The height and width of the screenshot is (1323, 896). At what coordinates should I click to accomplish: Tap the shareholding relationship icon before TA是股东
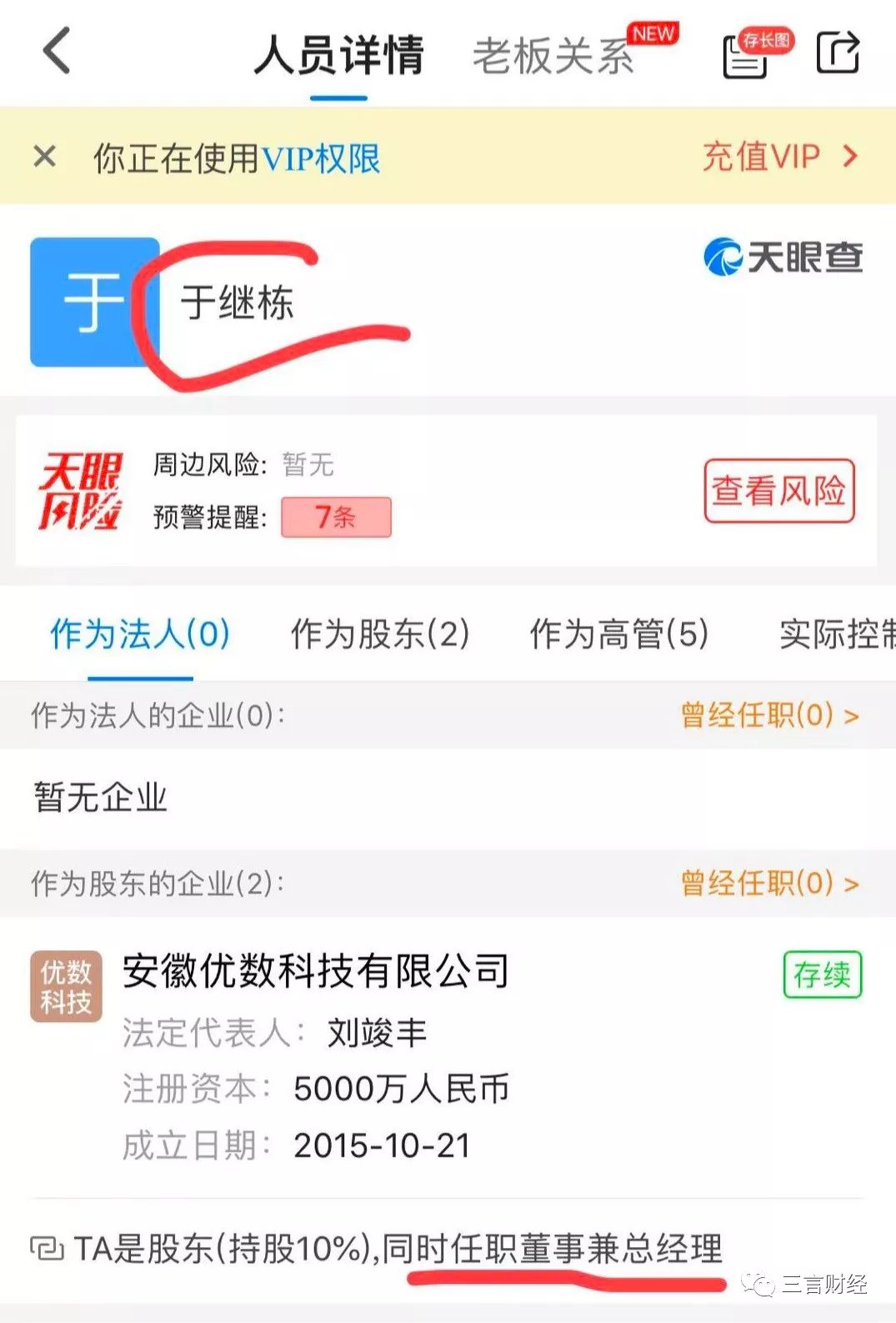coord(48,1246)
